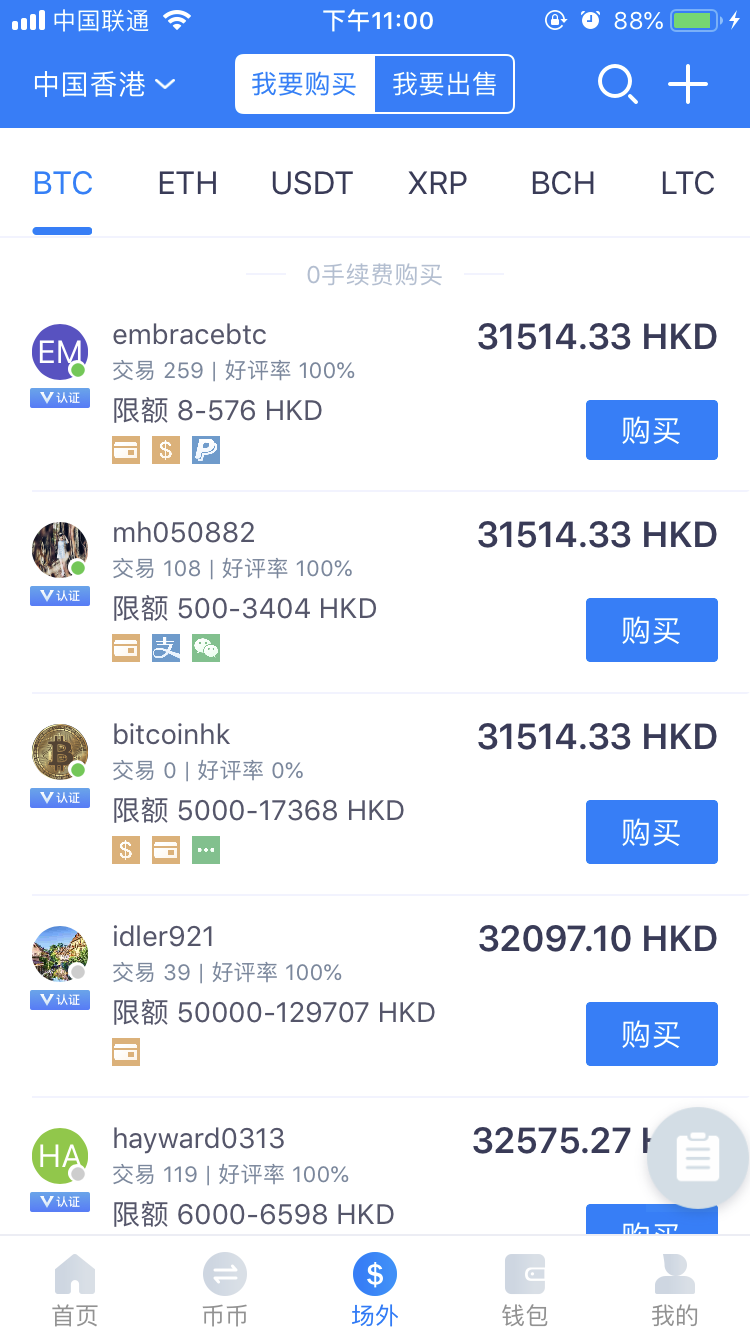Select the 我要购买 segment

[x=305, y=85]
